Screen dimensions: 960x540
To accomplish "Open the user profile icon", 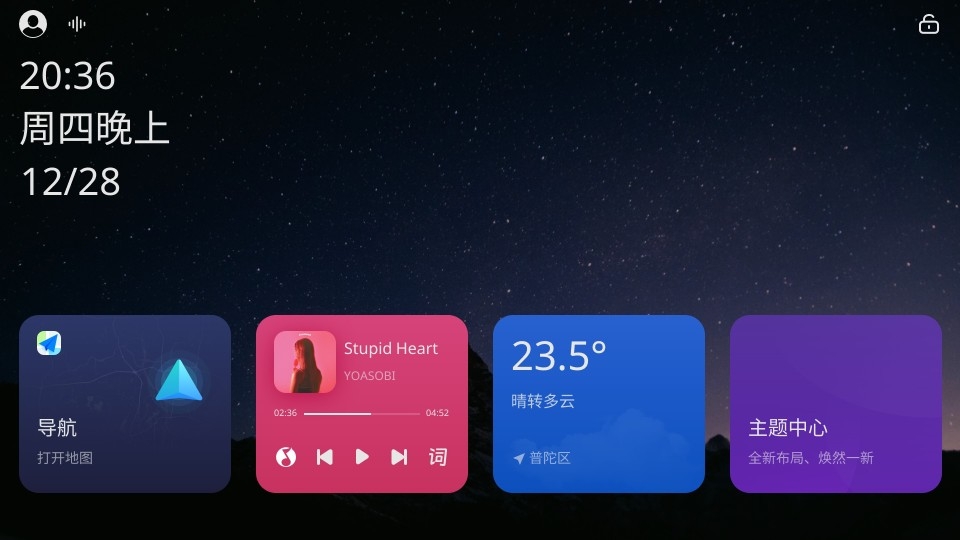I will tap(33, 24).
